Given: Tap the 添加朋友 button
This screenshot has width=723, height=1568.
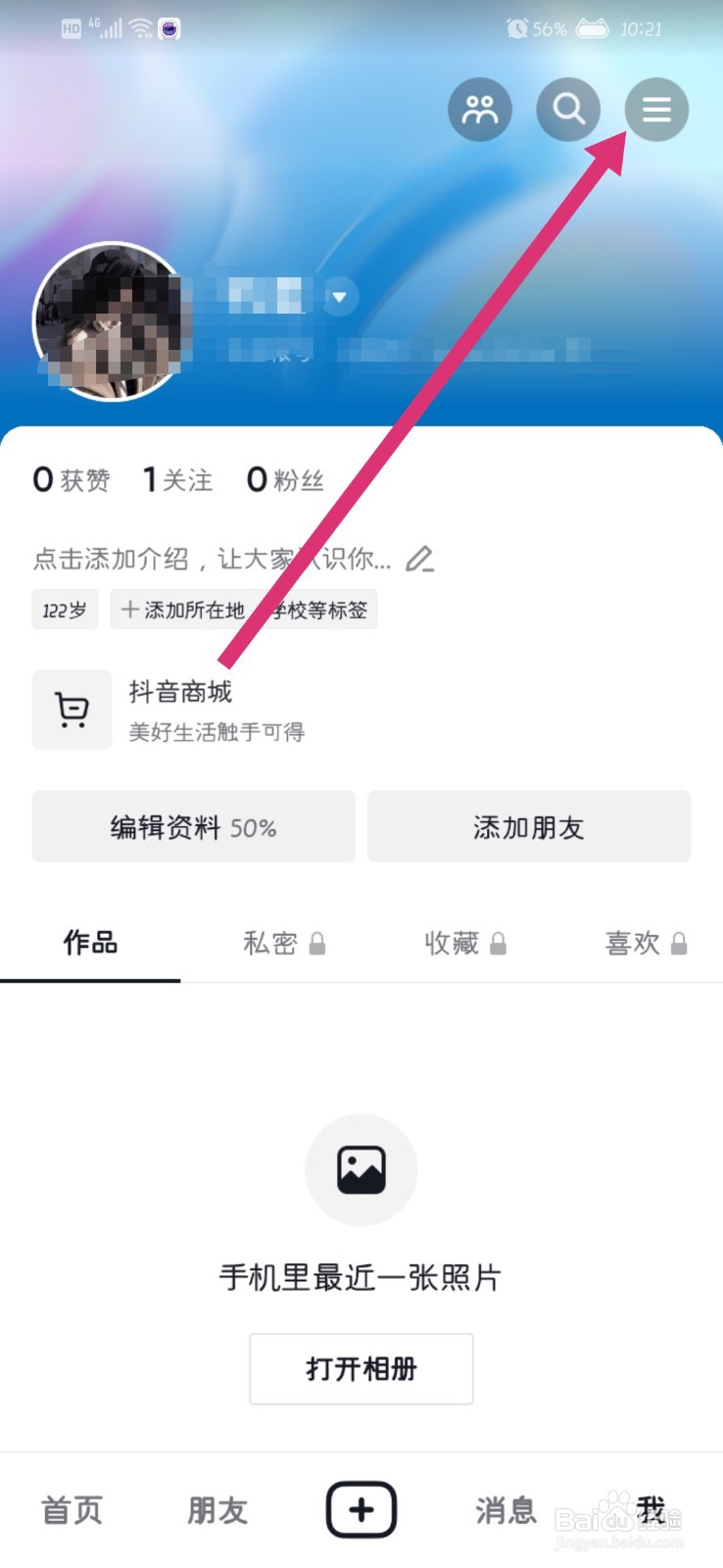Looking at the screenshot, I should point(529,826).
